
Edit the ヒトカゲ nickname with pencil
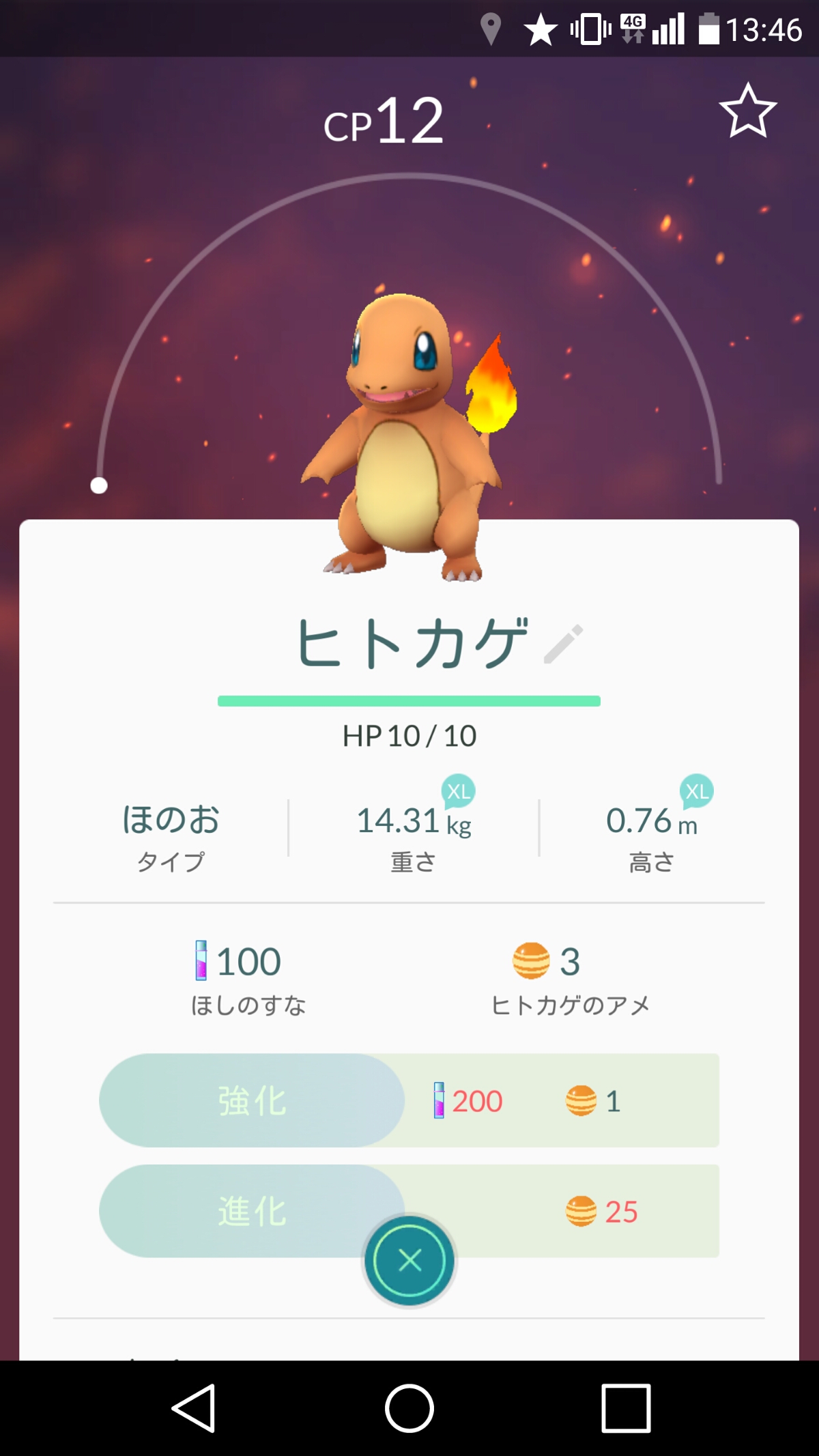pos(564,644)
